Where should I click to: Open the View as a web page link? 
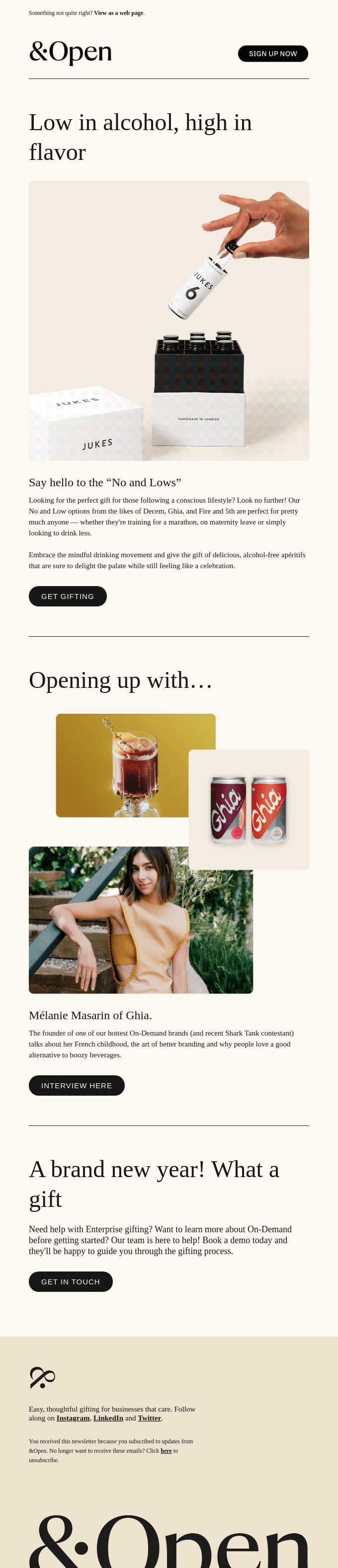(x=119, y=13)
